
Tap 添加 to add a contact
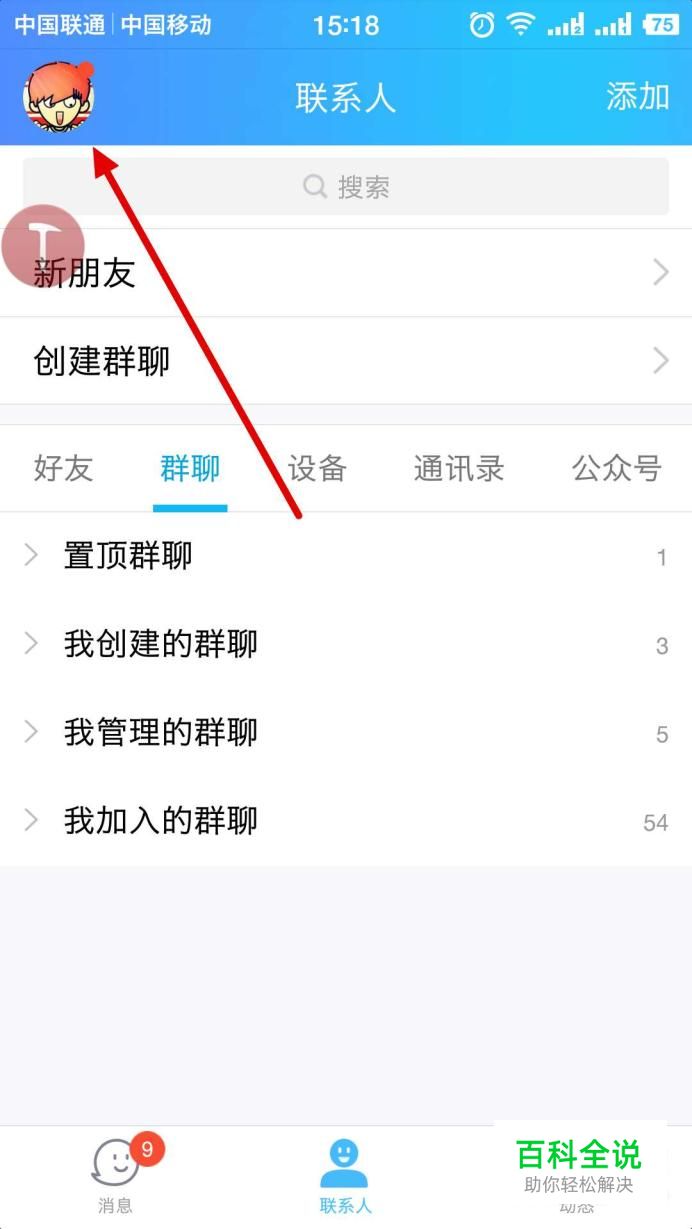point(637,97)
